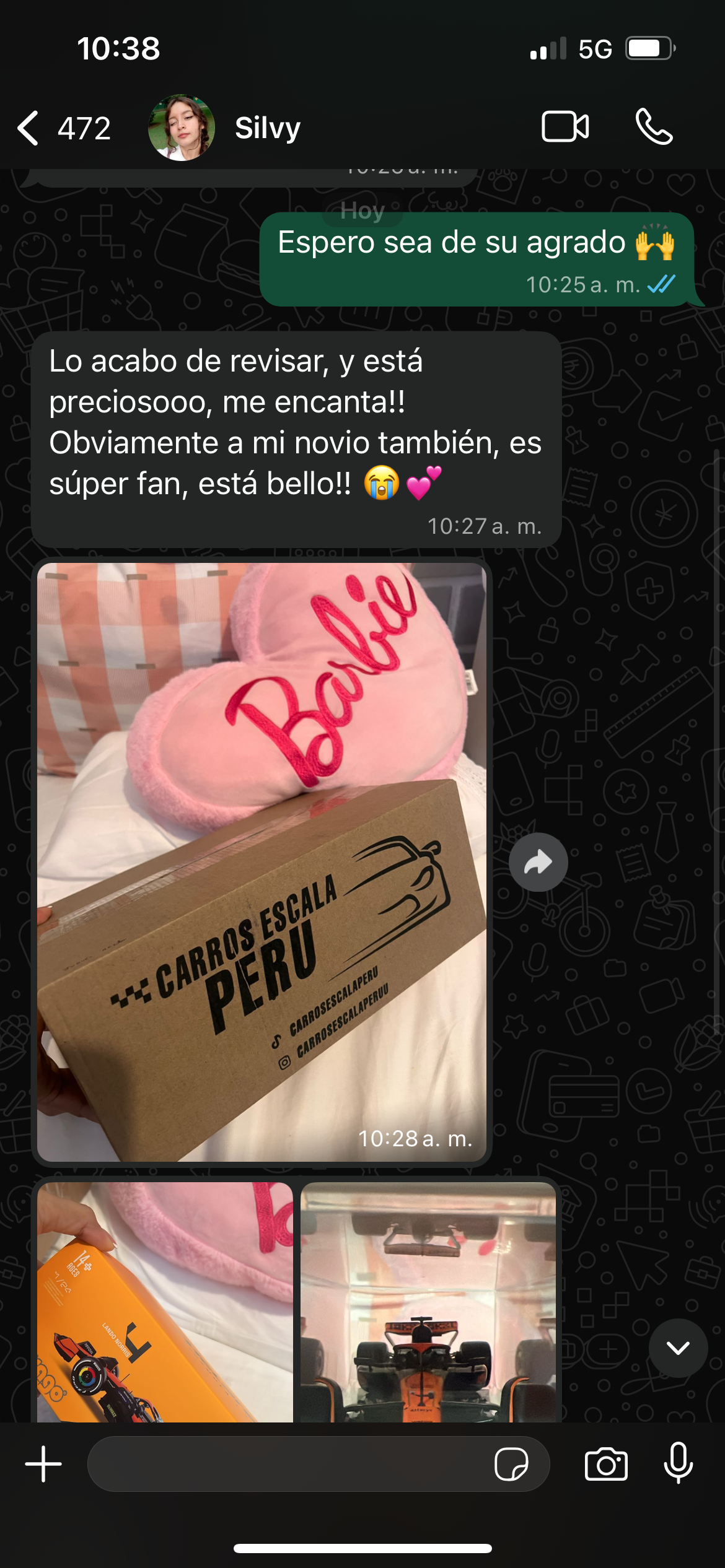725x1568 pixels.
Task: Open the camera to send a photo
Action: 605,1464
